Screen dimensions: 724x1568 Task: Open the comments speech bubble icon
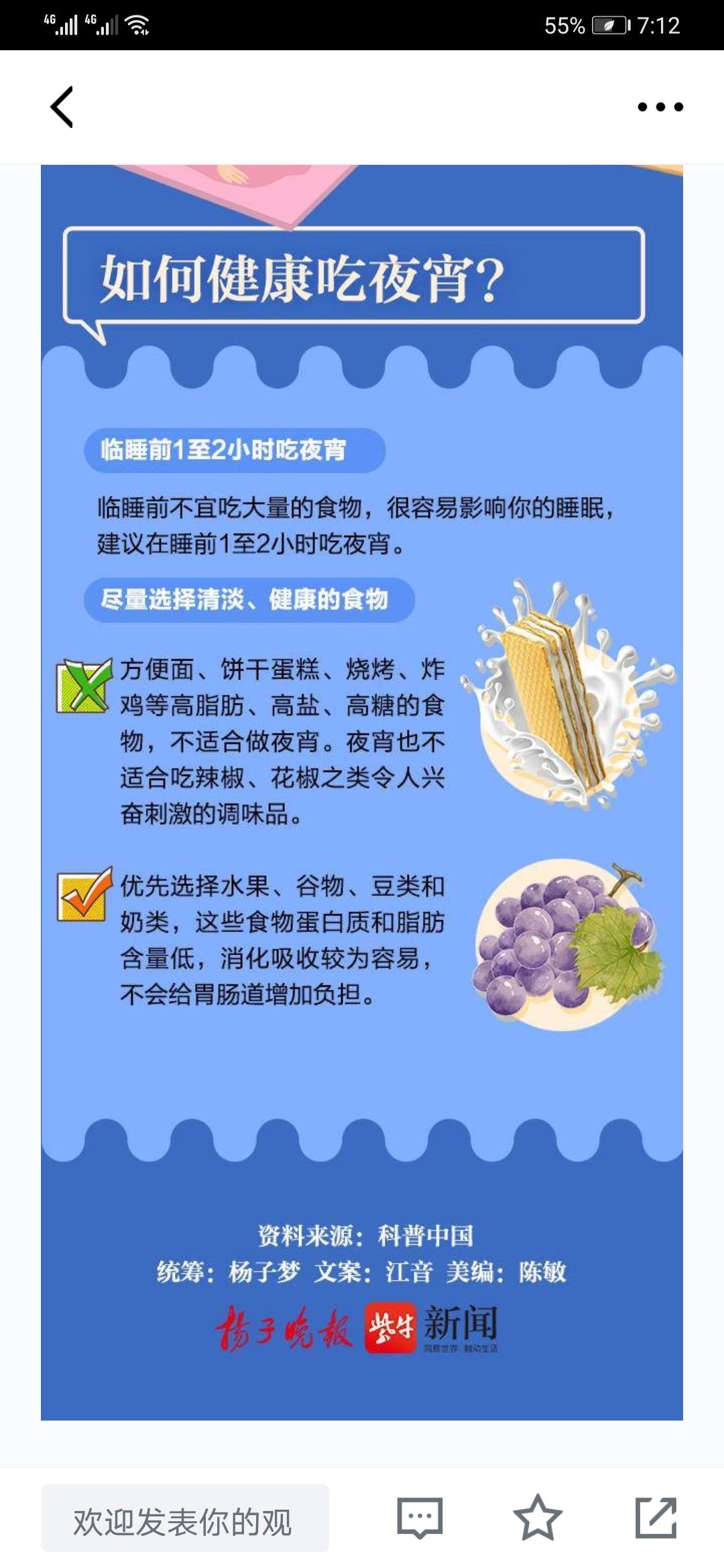420,1518
